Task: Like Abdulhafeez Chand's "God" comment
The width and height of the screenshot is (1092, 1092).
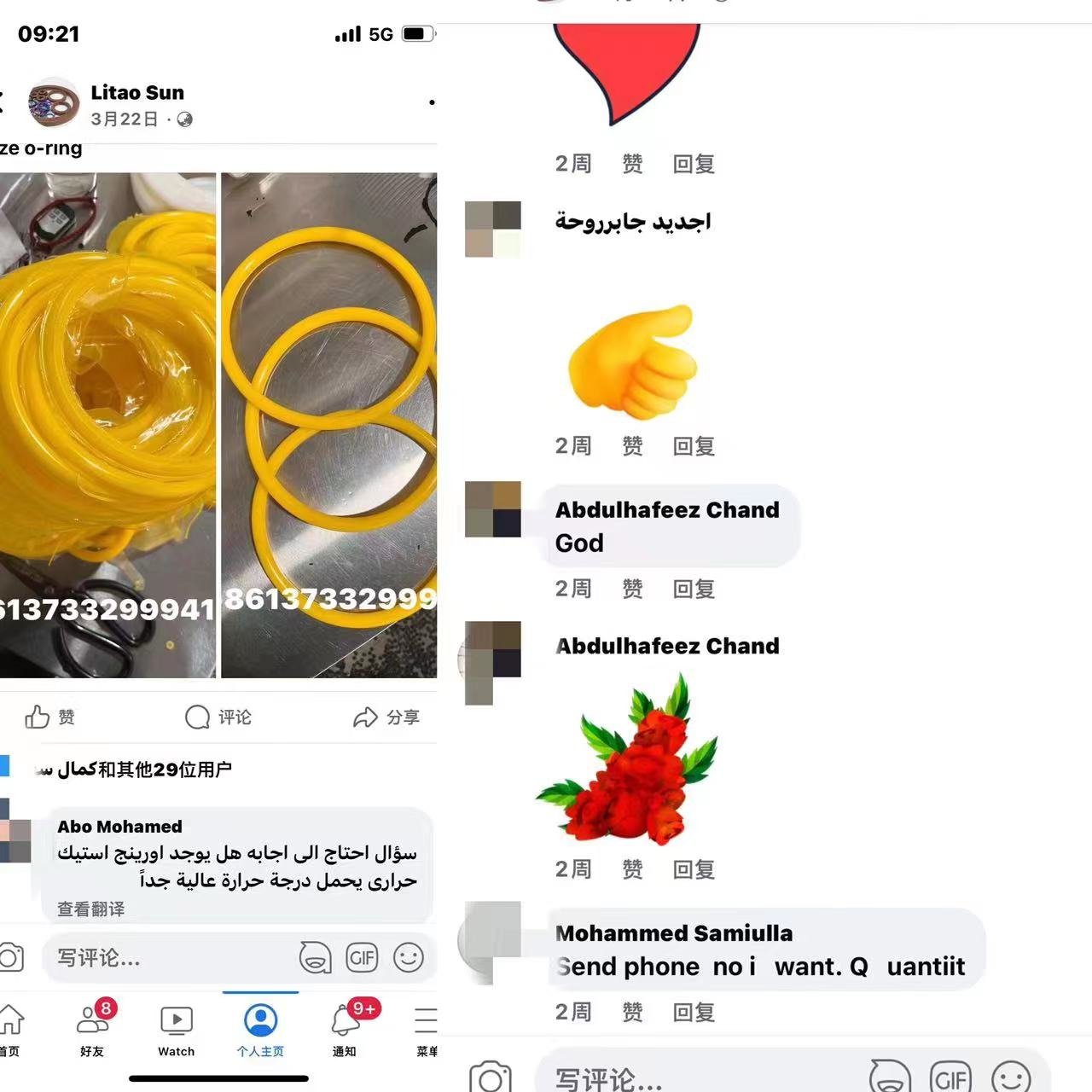Action: (632, 589)
